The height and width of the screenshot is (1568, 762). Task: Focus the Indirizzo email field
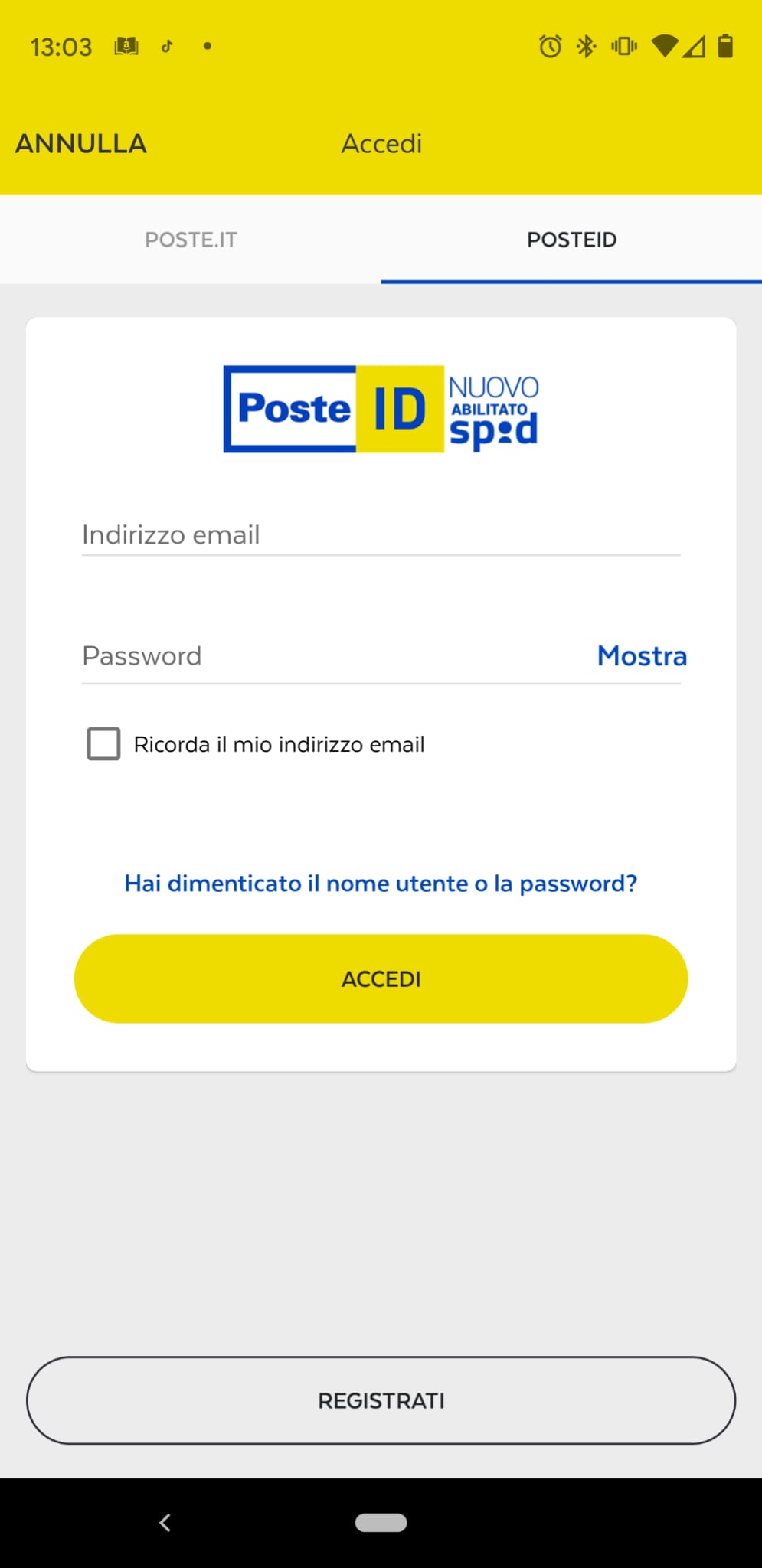coord(381,534)
